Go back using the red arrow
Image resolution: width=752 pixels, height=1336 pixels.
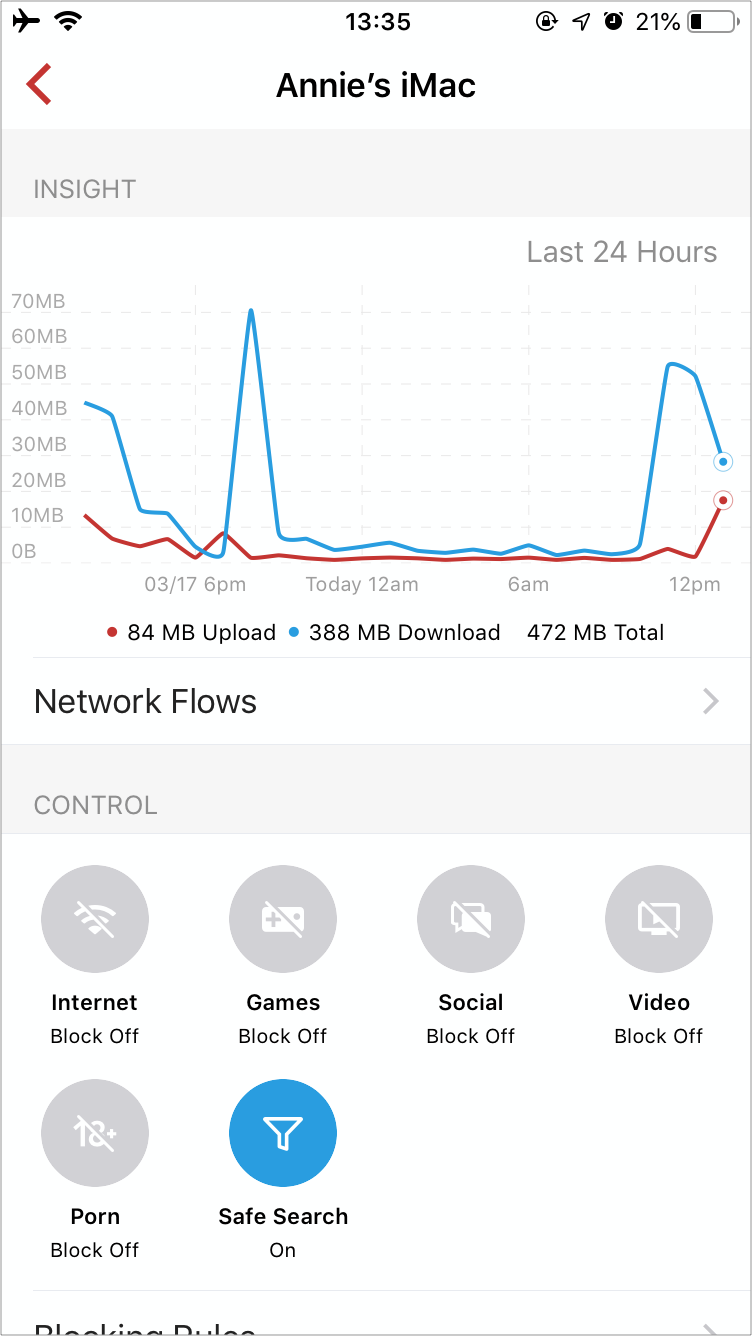(x=39, y=85)
